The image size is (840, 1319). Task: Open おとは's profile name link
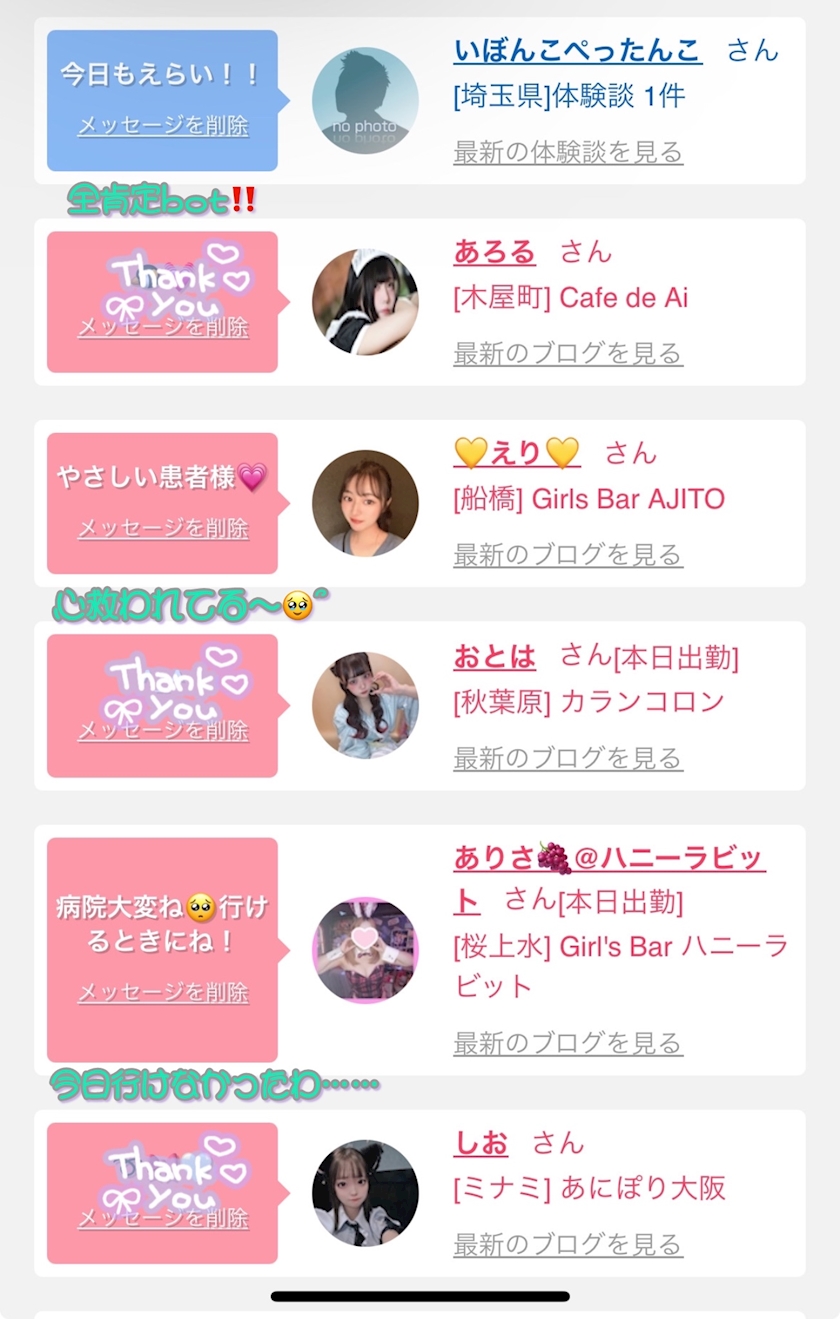(494, 657)
